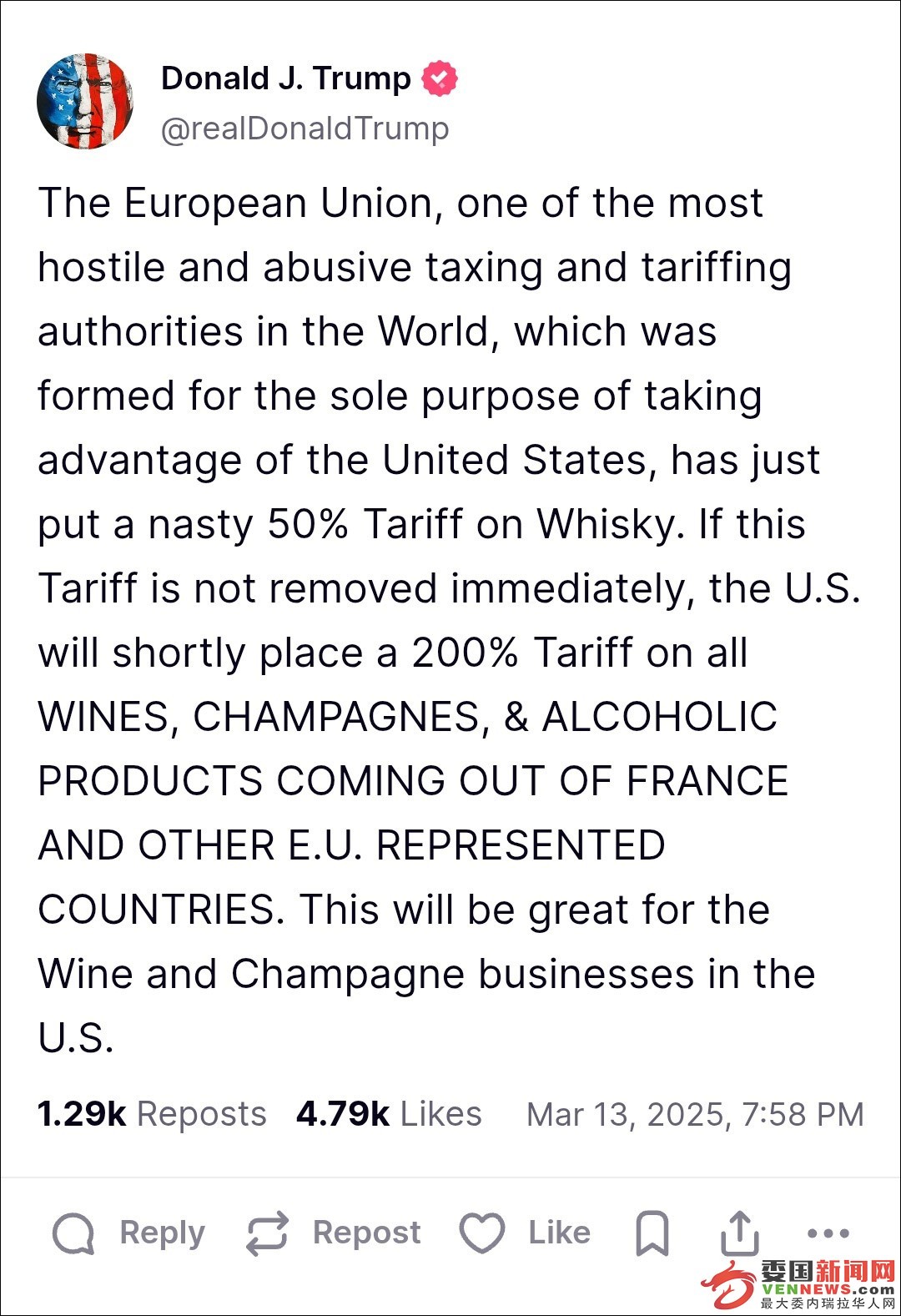Share the post via the upload icon
Image resolution: width=901 pixels, height=1316 pixels.
pyautogui.click(x=739, y=1233)
